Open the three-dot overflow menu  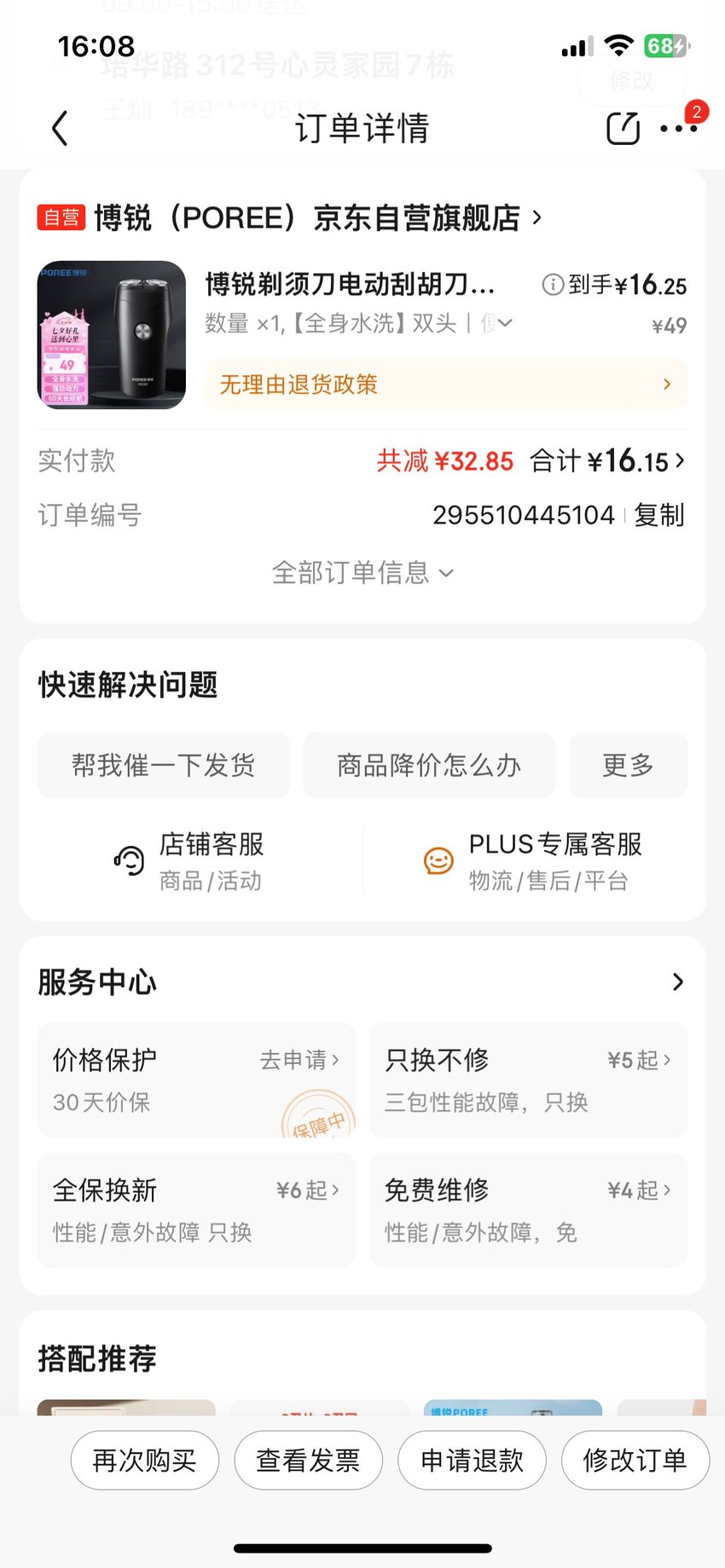(x=679, y=129)
